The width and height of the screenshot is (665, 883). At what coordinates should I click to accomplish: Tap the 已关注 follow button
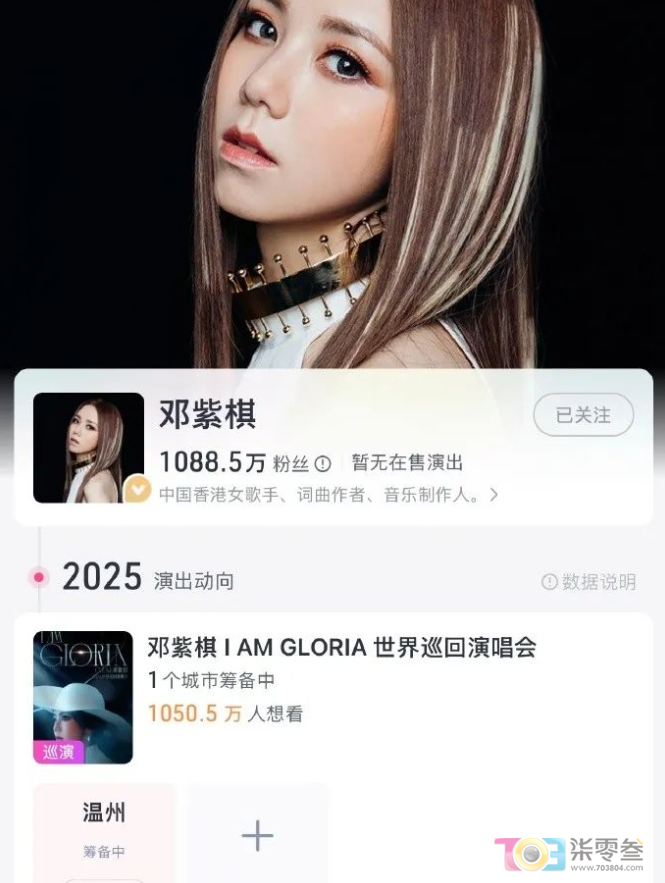pyautogui.click(x=583, y=415)
